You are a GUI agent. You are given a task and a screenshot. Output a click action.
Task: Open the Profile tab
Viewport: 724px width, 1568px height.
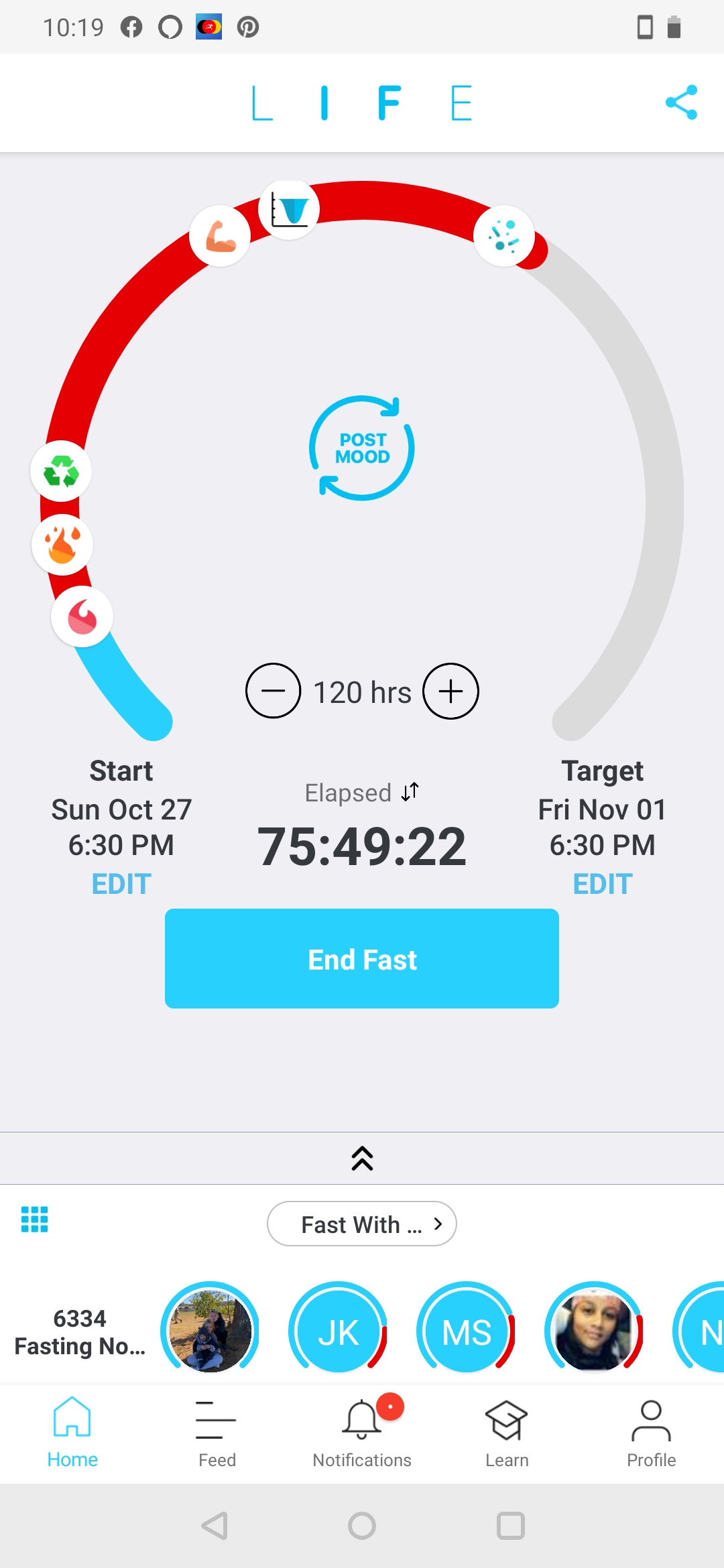pyautogui.click(x=651, y=1433)
